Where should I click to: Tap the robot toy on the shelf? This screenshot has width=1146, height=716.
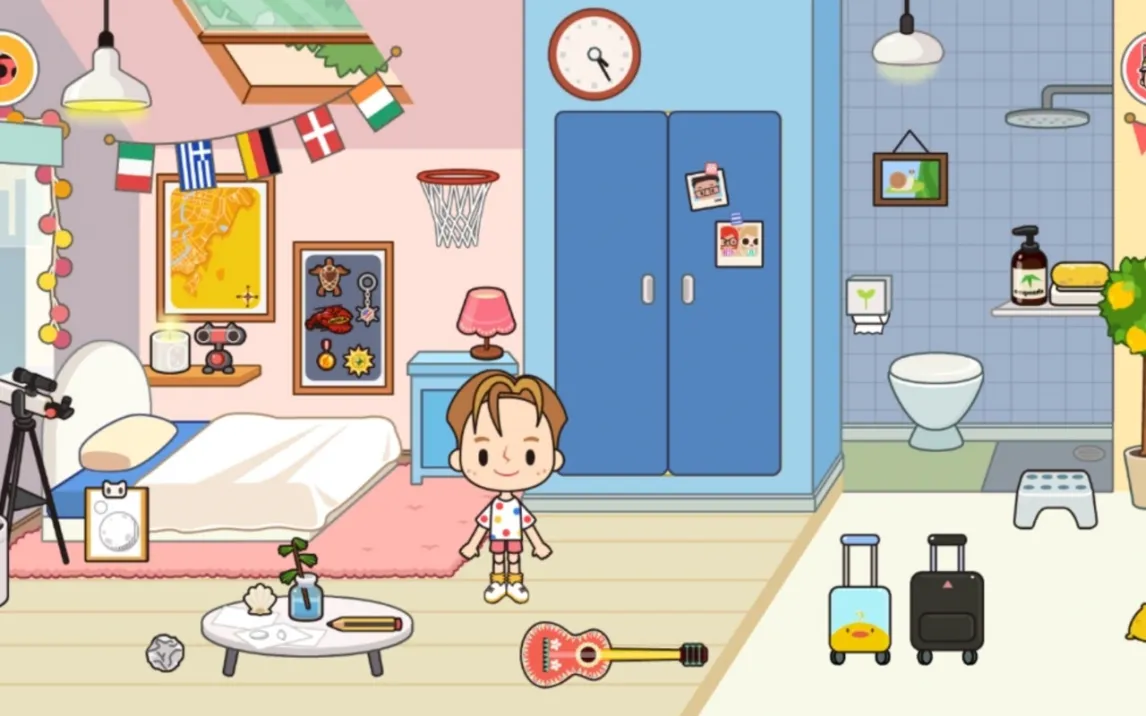coord(219,345)
